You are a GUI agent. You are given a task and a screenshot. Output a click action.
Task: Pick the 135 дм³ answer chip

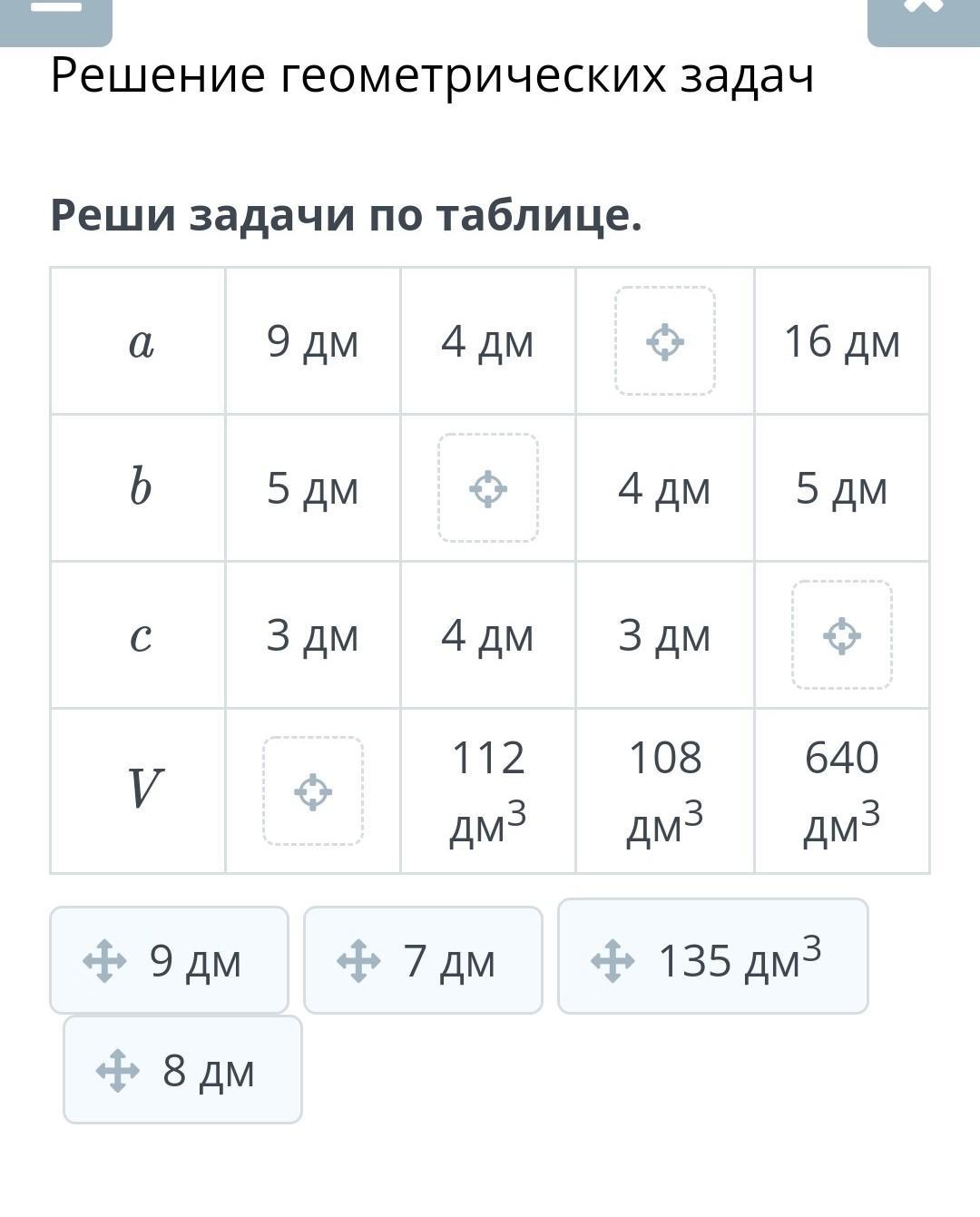712,957
